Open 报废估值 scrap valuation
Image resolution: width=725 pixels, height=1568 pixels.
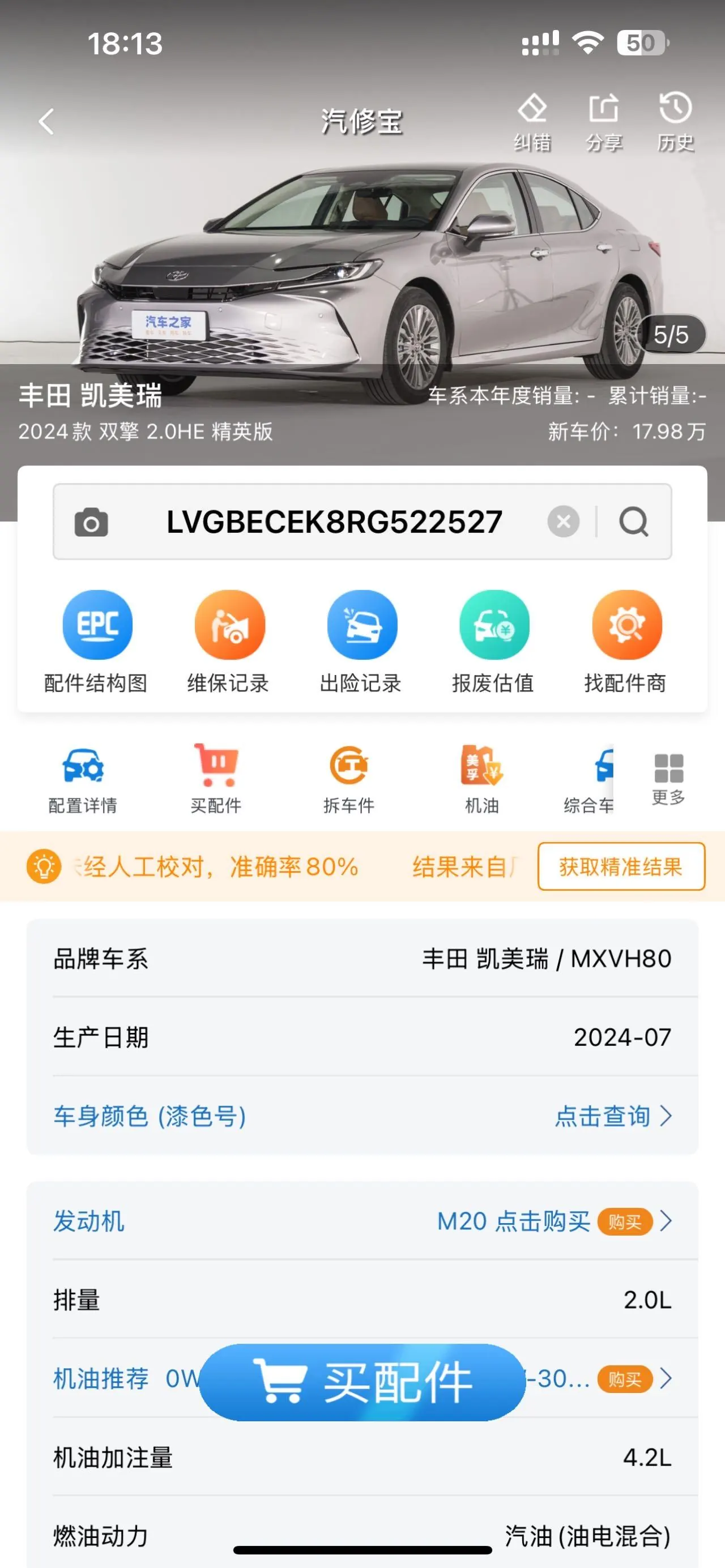tap(494, 643)
